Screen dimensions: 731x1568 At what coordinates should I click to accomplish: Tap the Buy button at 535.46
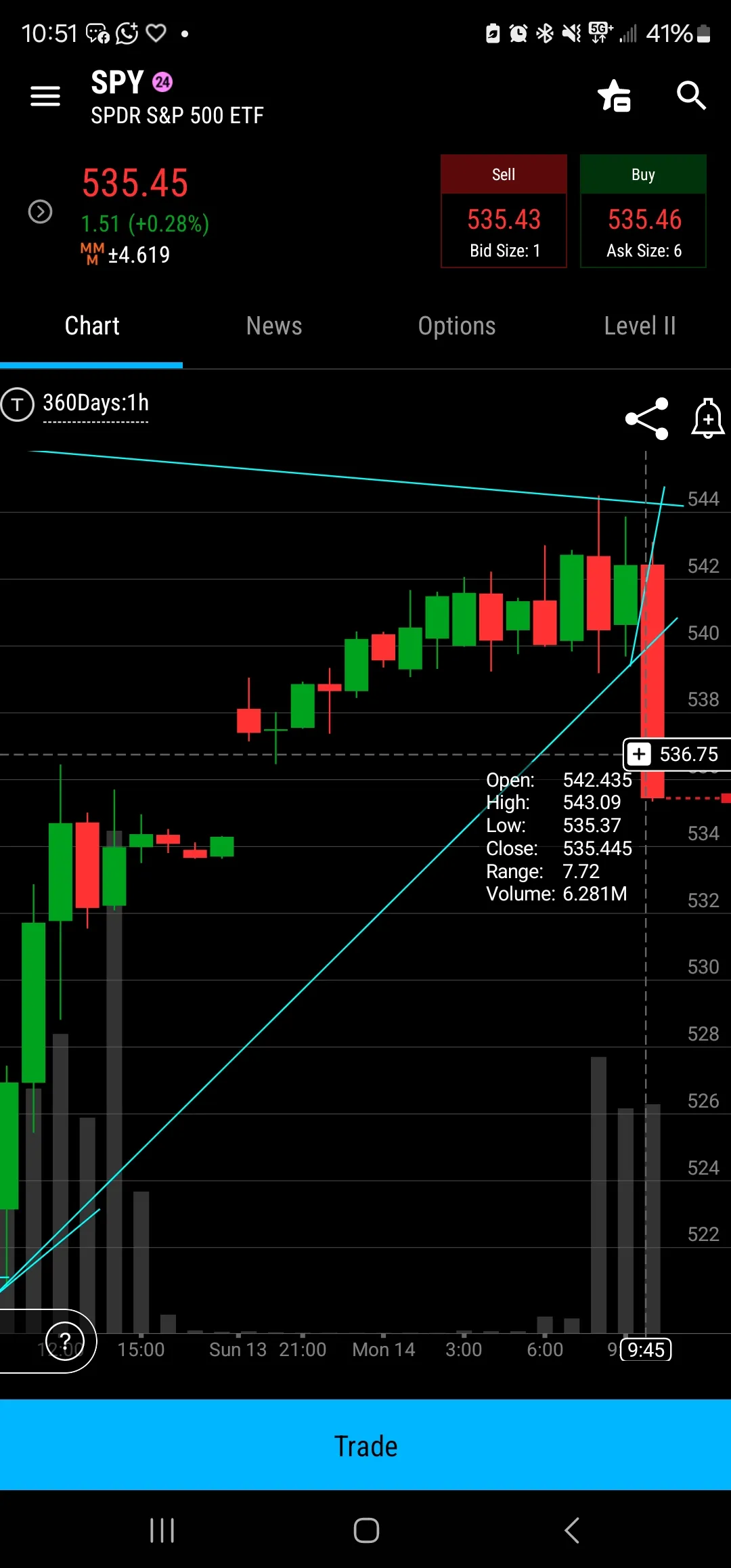[x=643, y=211]
